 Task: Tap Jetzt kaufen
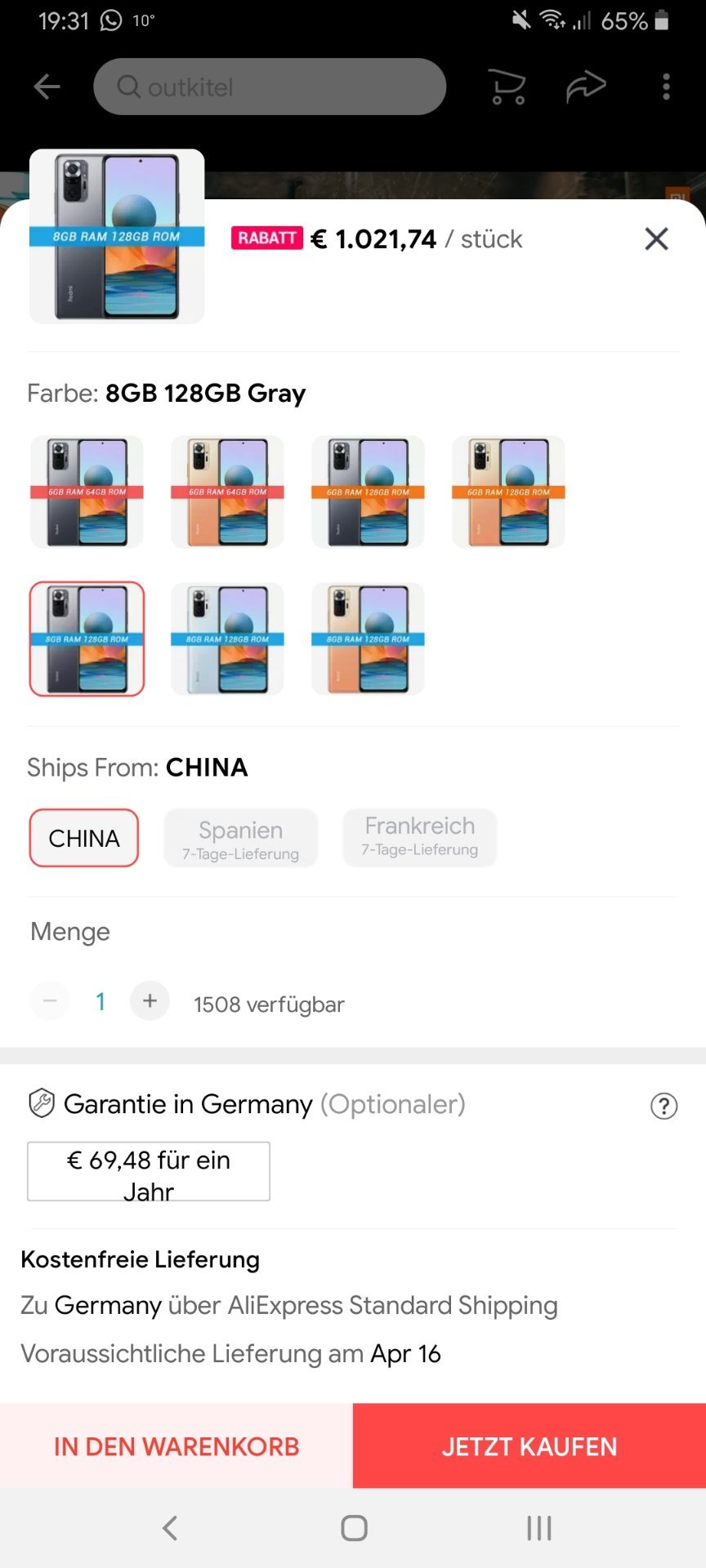coord(529,1445)
